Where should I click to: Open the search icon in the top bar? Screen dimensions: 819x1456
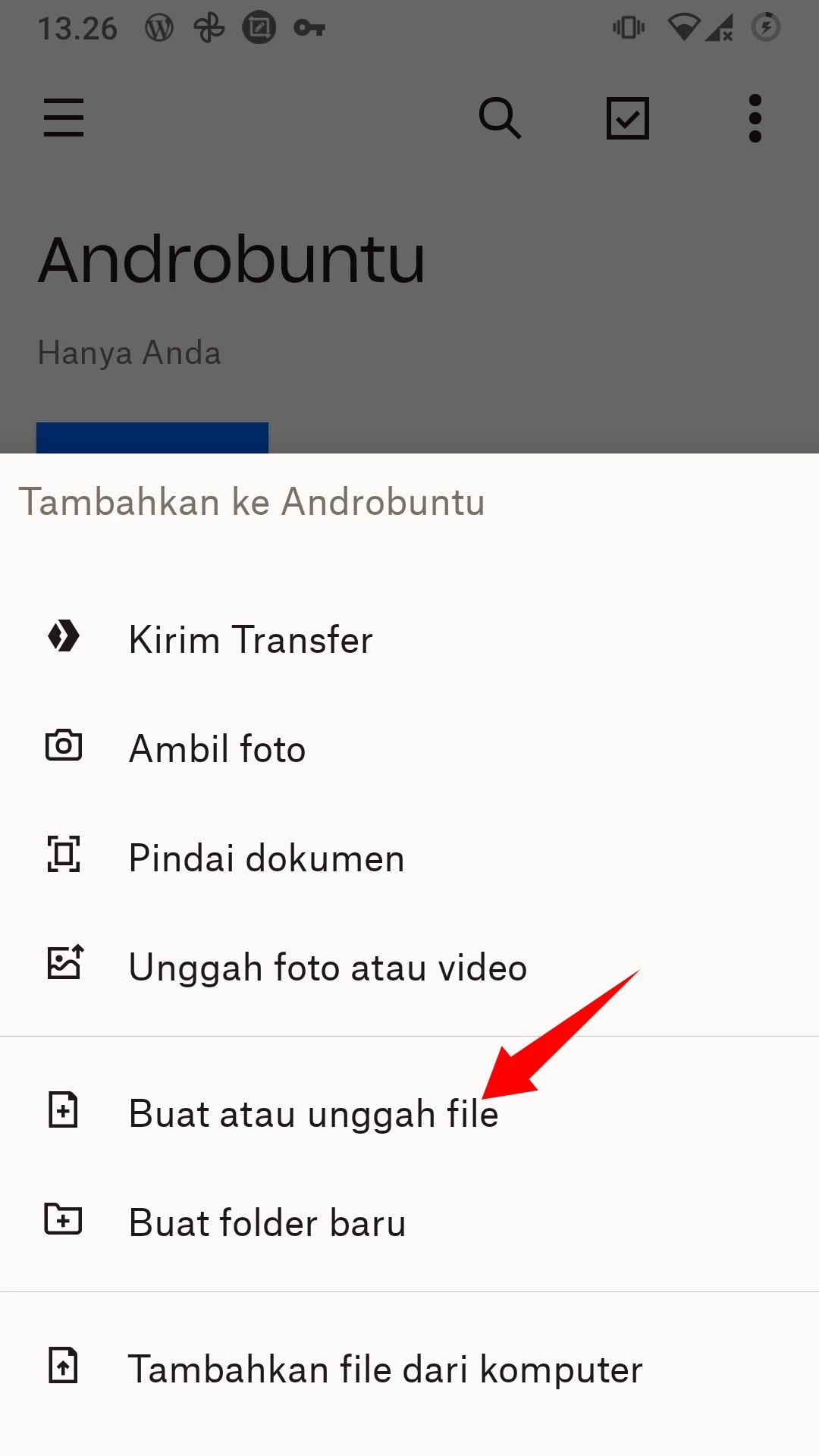[x=500, y=118]
